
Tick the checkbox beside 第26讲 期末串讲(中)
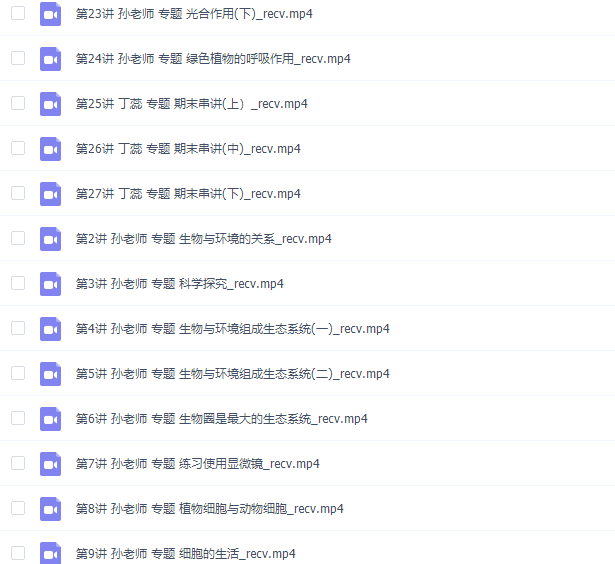pos(18,148)
